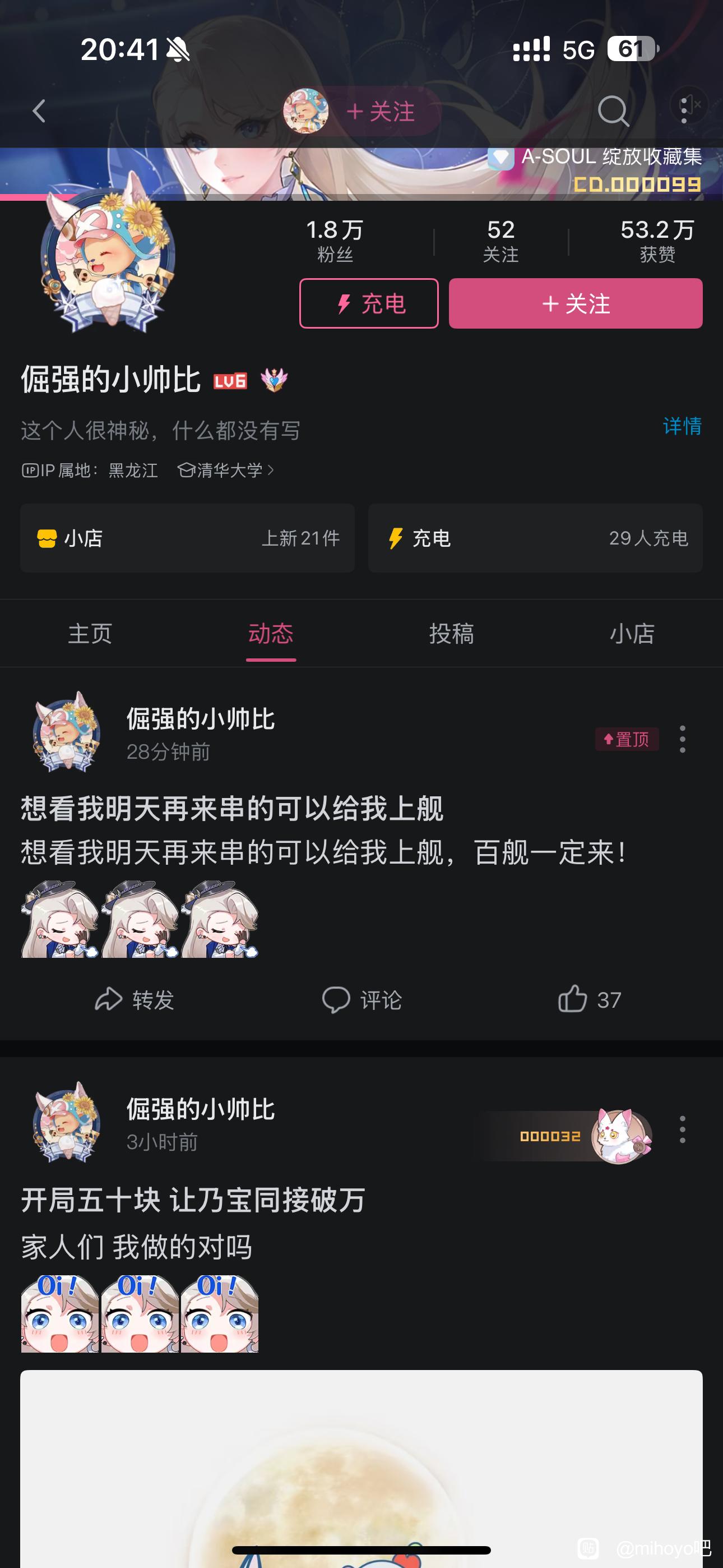The width and height of the screenshot is (723, 1568).
Task: View the 1.8万 粉丝 followers list
Action: [335, 241]
